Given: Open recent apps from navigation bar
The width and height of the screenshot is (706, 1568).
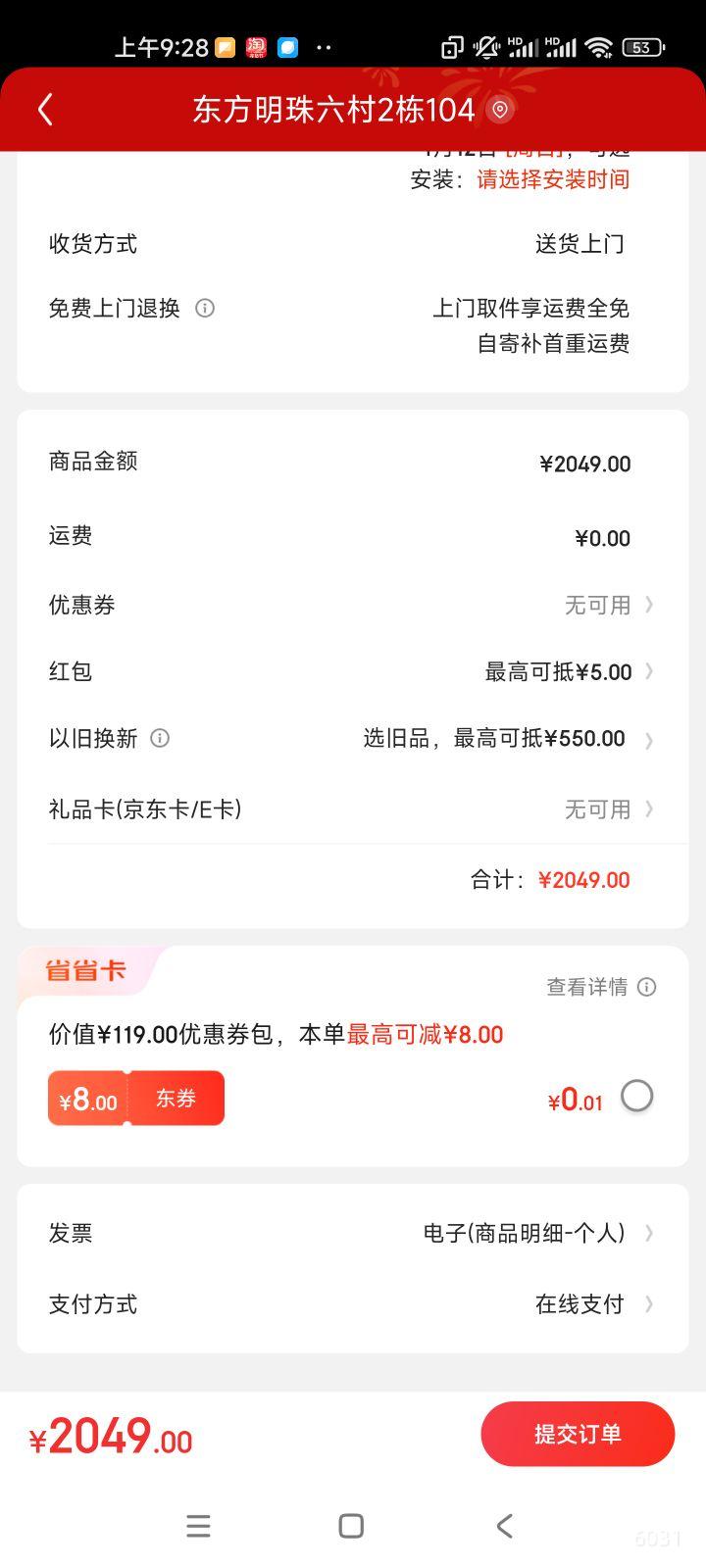Looking at the screenshot, I should point(198,1526).
